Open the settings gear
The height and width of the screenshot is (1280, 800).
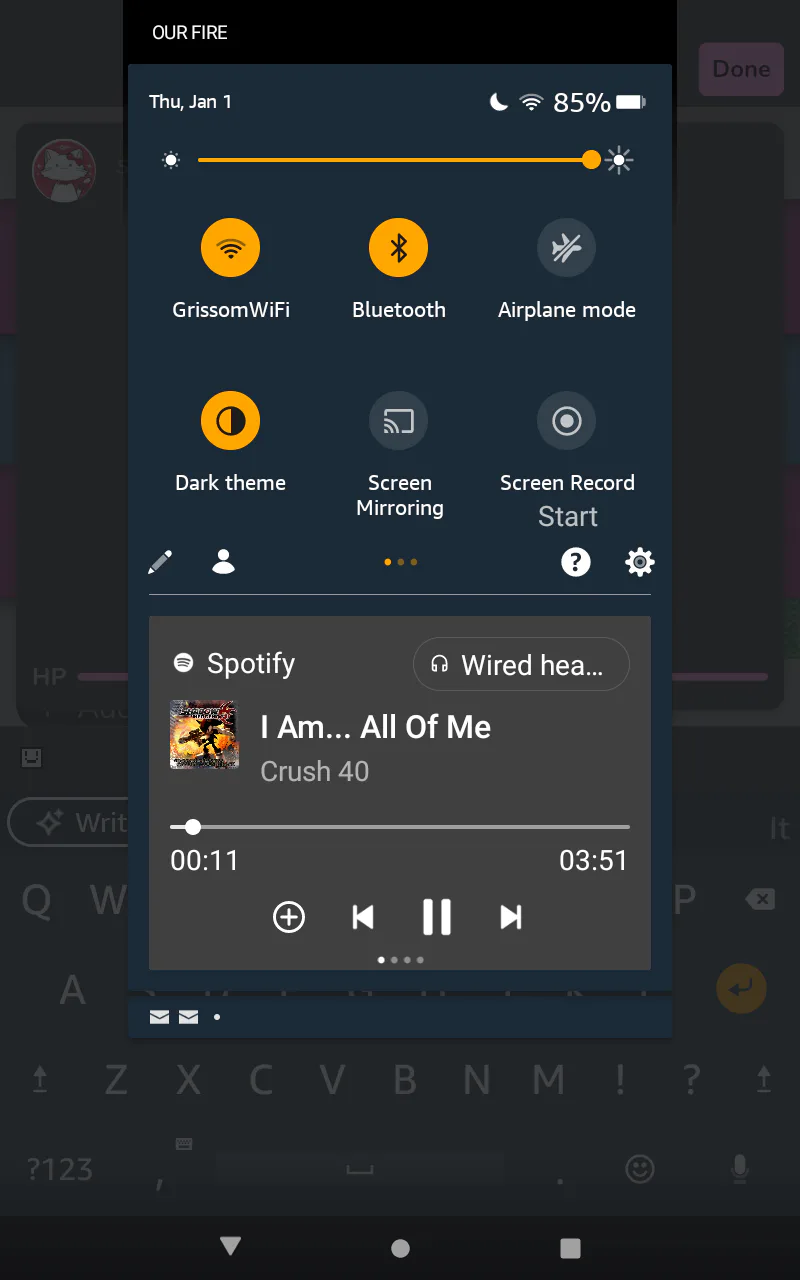click(x=640, y=562)
